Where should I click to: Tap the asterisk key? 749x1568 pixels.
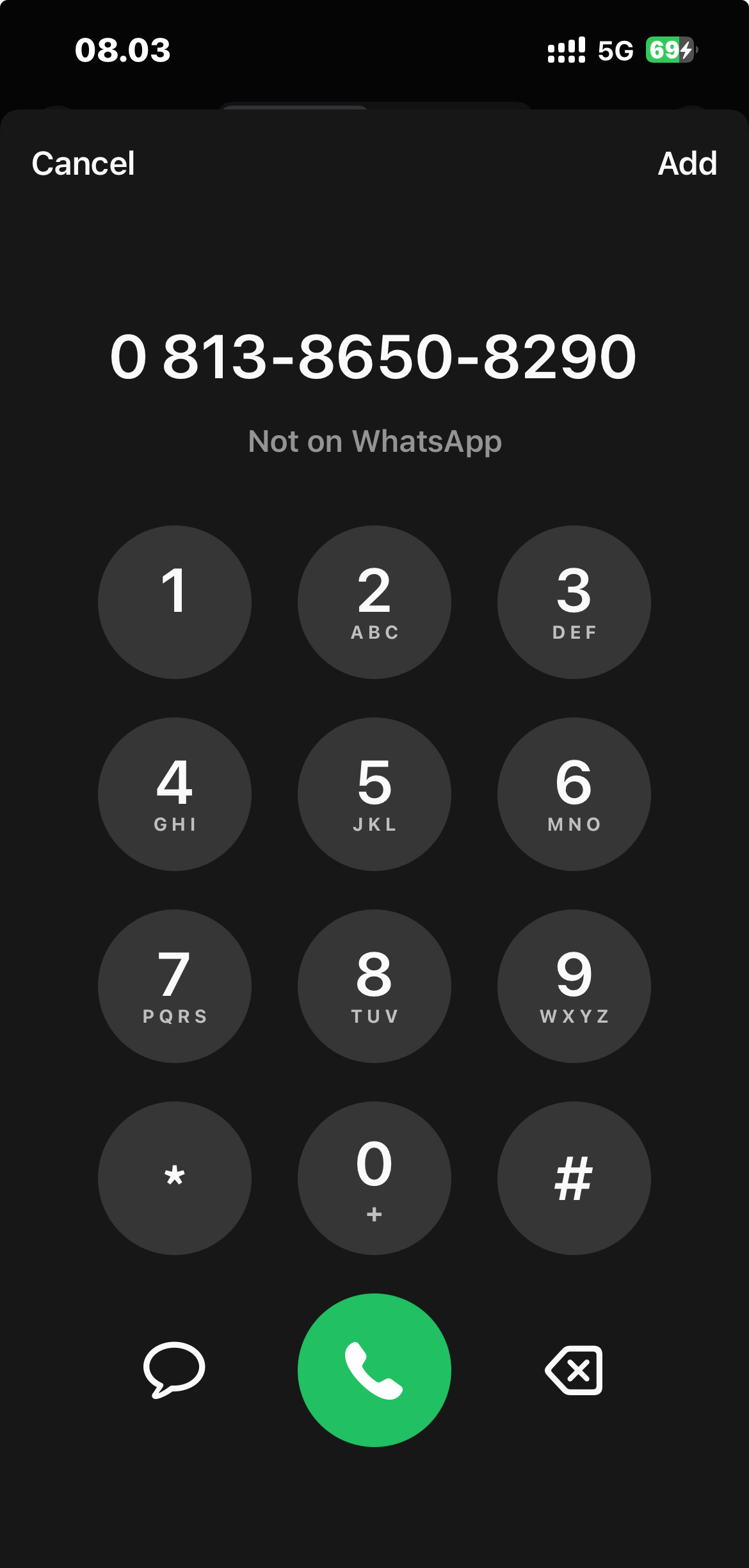174,1178
